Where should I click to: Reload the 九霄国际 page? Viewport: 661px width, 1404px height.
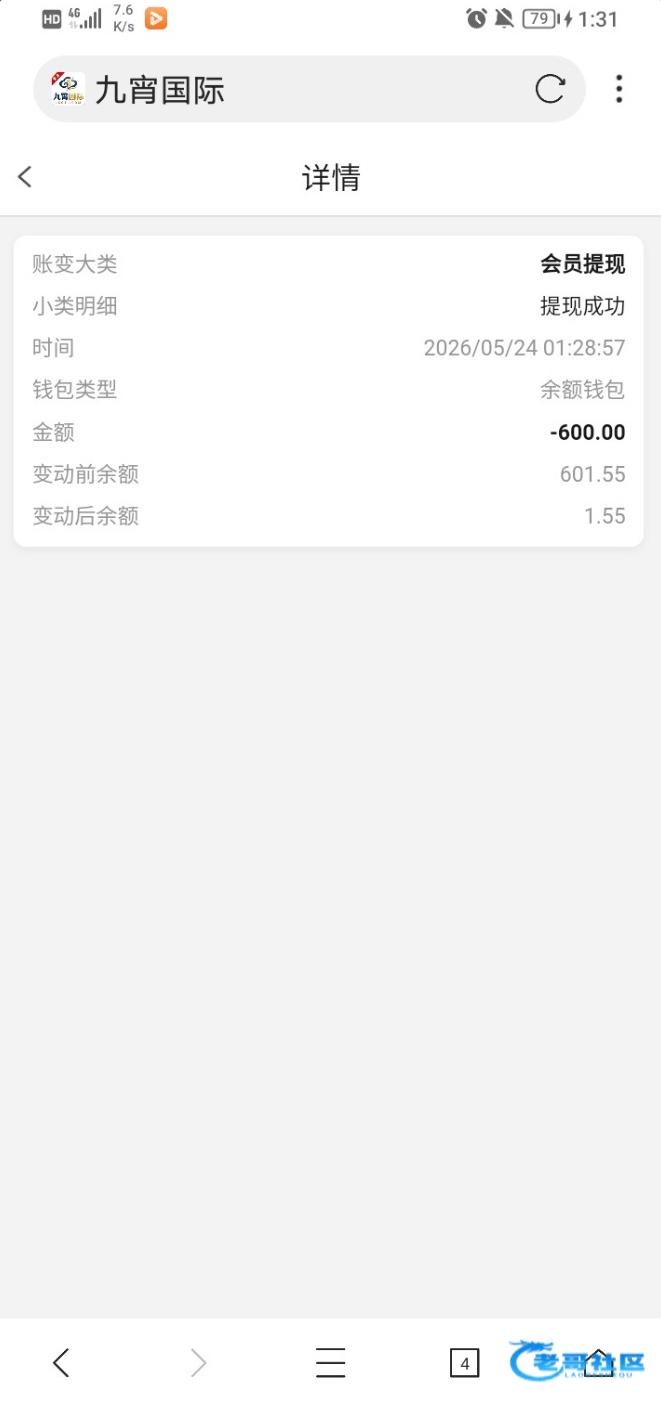[550, 89]
